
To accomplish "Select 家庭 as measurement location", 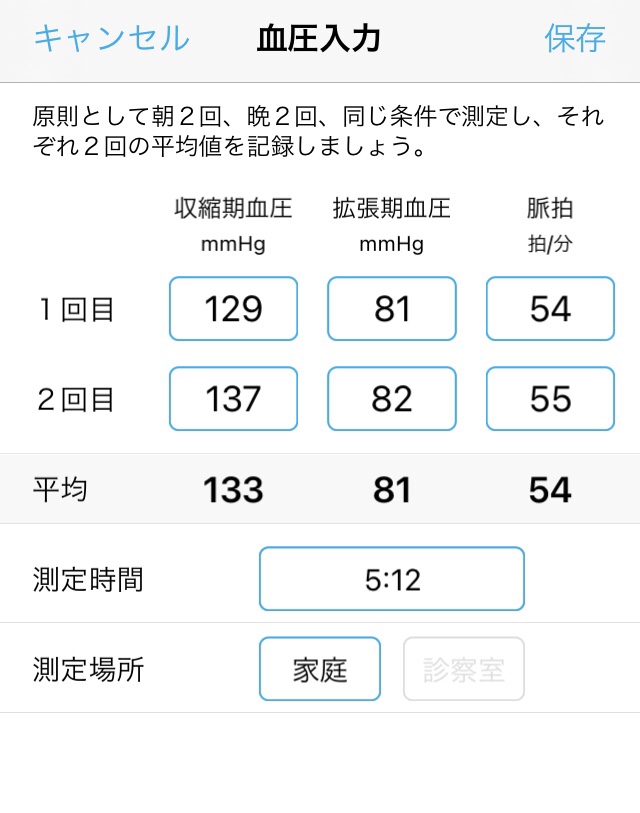I will (320, 669).
